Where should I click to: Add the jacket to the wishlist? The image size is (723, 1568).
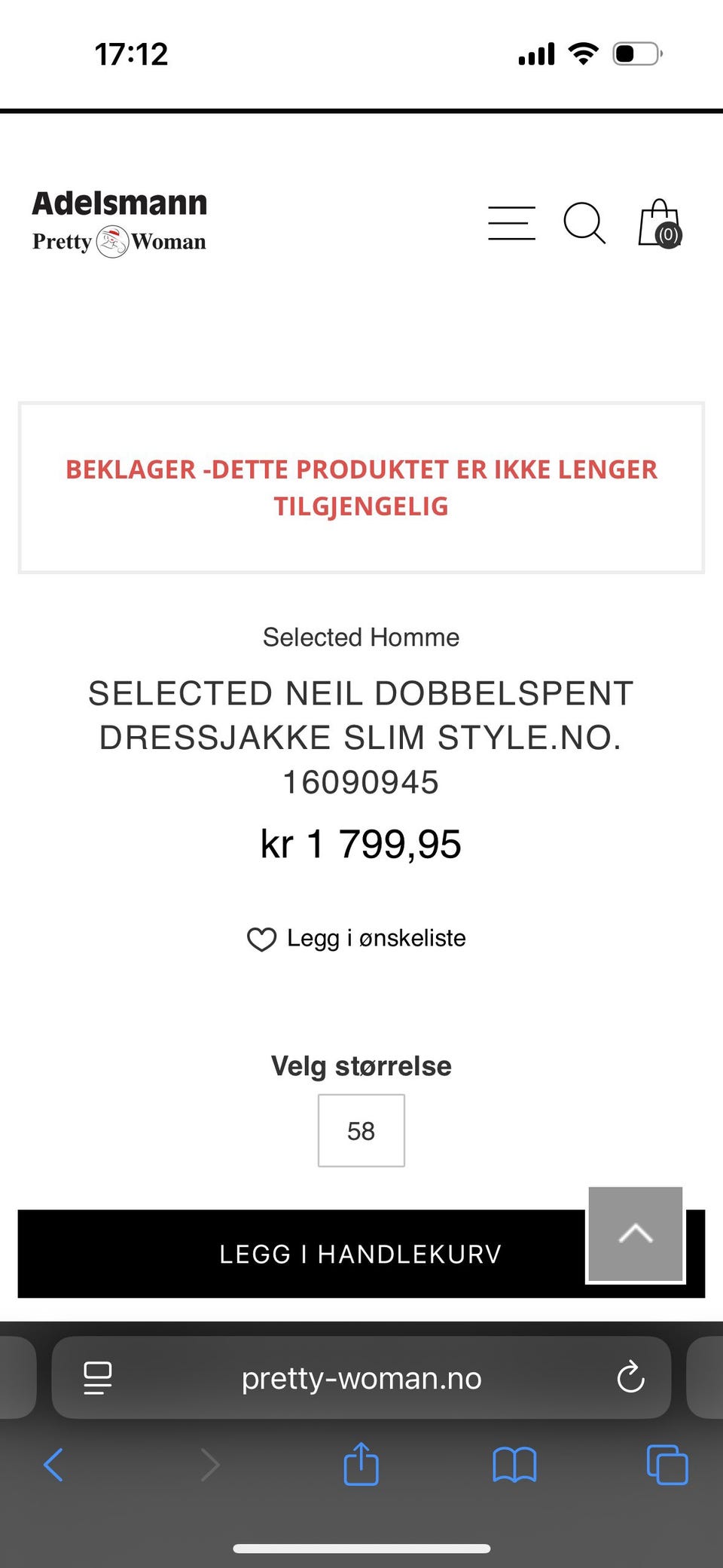(x=360, y=939)
